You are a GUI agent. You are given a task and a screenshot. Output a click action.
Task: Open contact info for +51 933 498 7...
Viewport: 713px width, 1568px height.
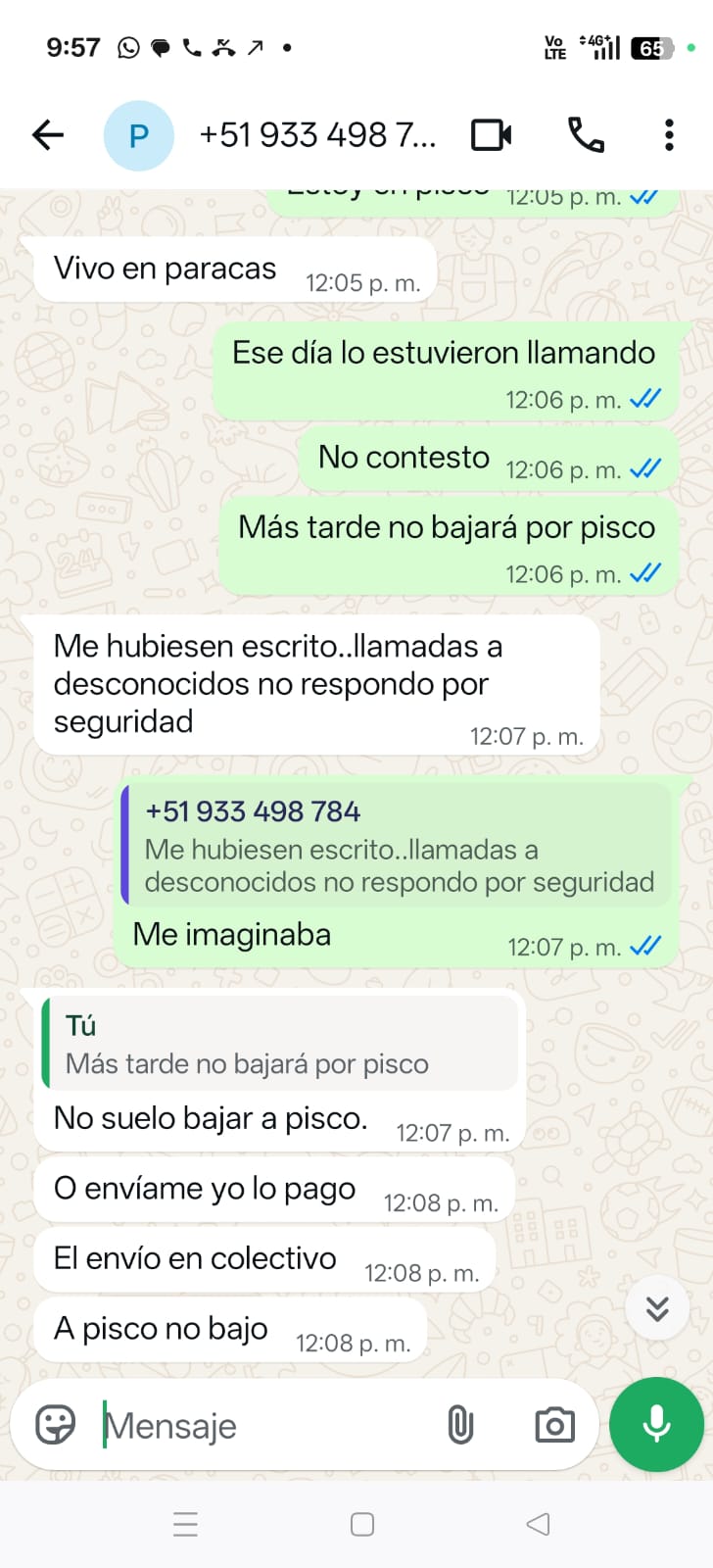[317, 135]
